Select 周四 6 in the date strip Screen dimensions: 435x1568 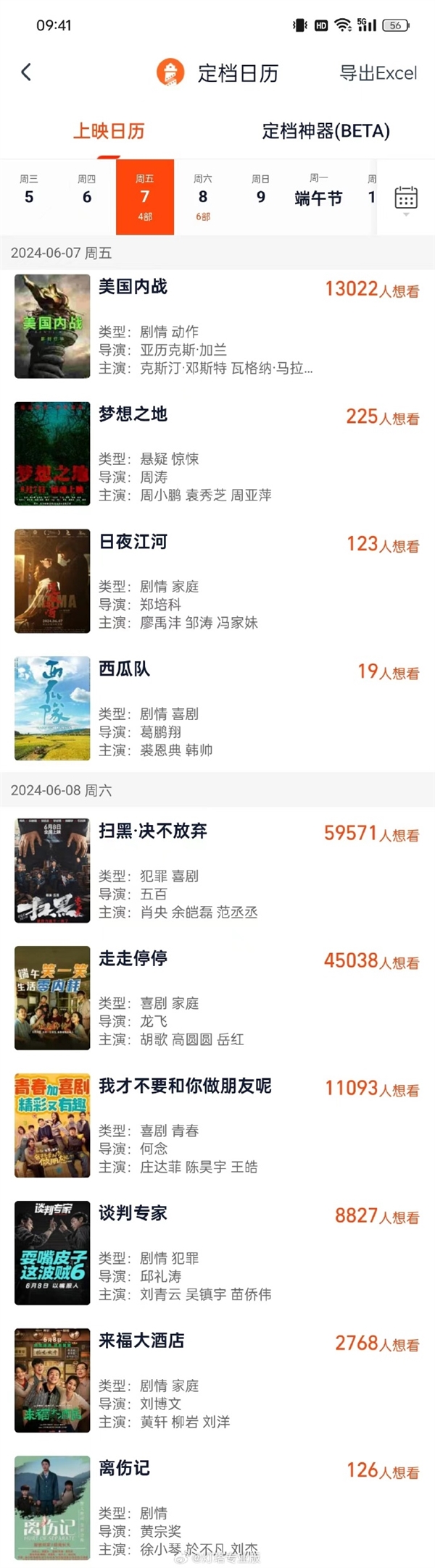[87, 190]
